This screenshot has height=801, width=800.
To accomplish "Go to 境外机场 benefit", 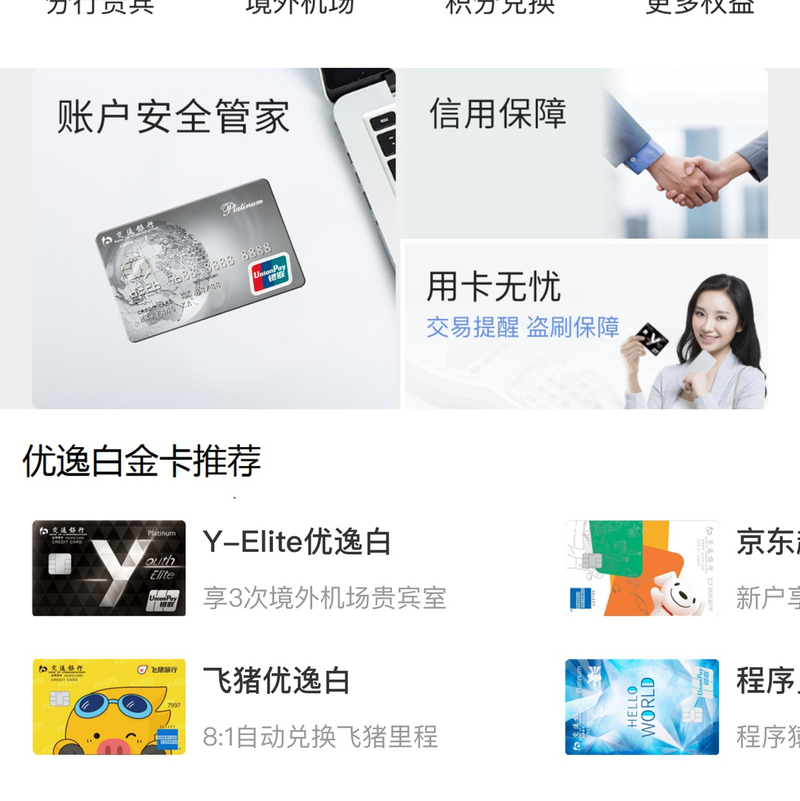I will [x=300, y=8].
